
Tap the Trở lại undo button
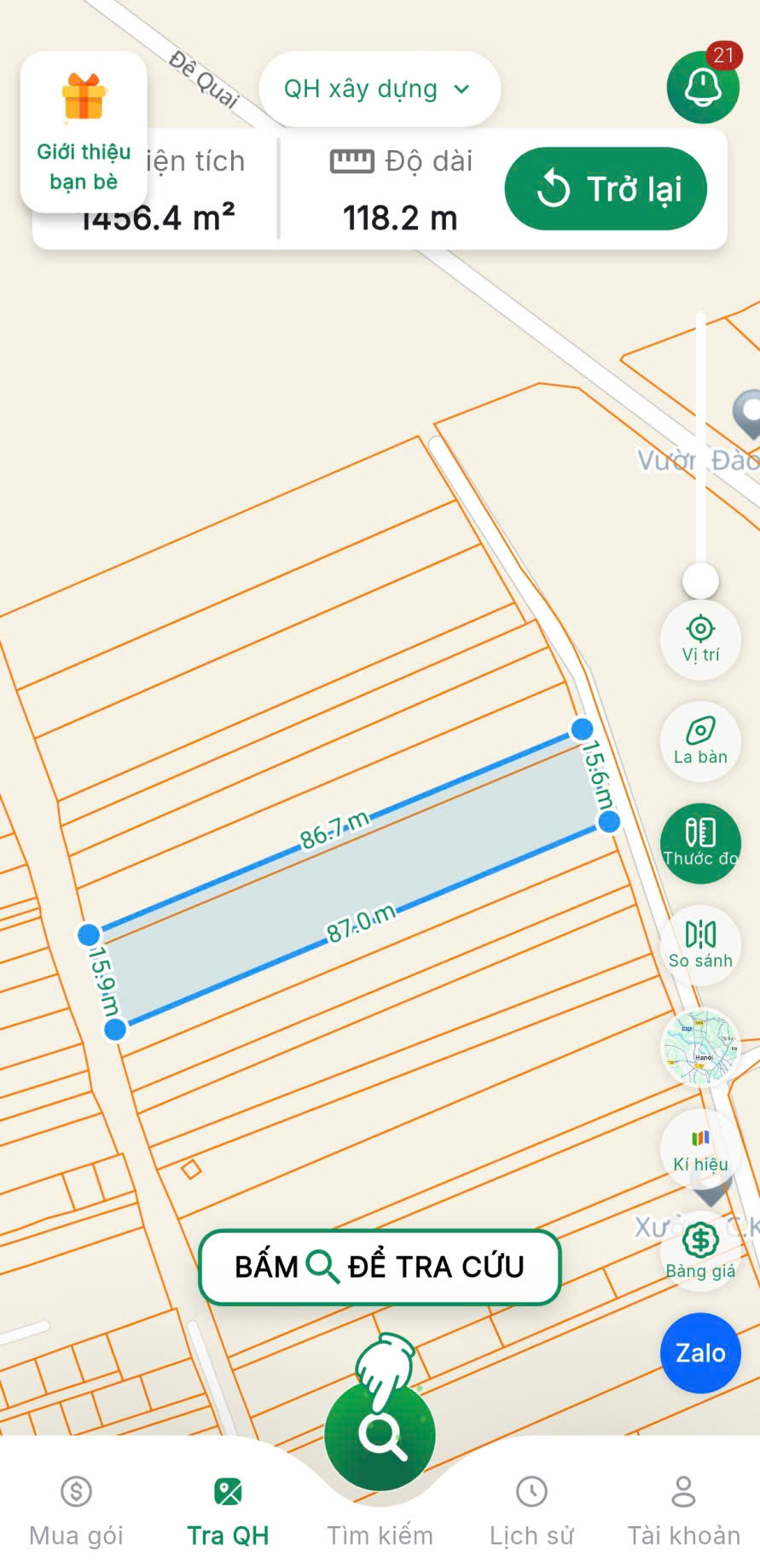pyautogui.click(x=606, y=189)
